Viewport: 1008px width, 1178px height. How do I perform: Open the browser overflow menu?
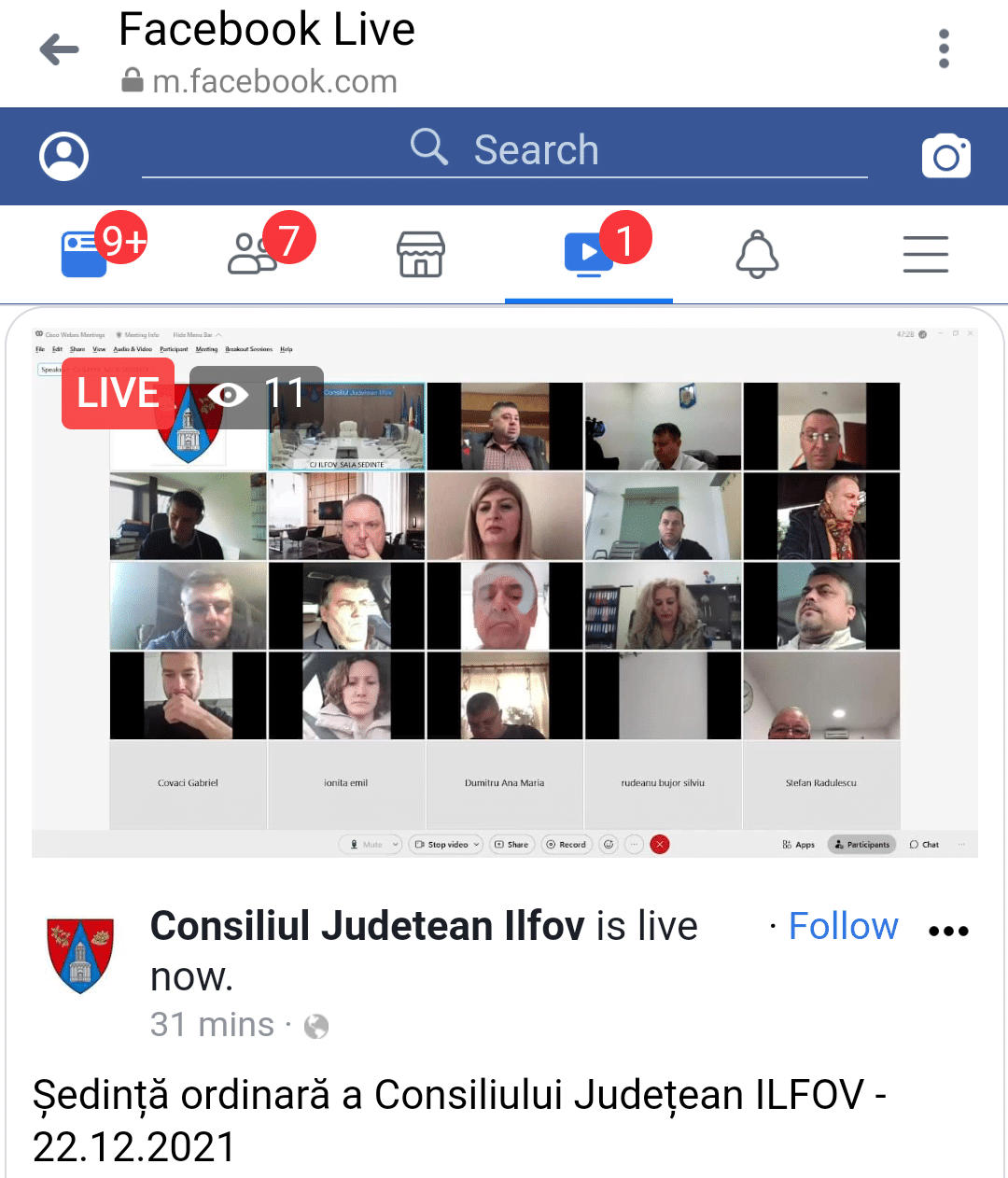[x=944, y=49]
